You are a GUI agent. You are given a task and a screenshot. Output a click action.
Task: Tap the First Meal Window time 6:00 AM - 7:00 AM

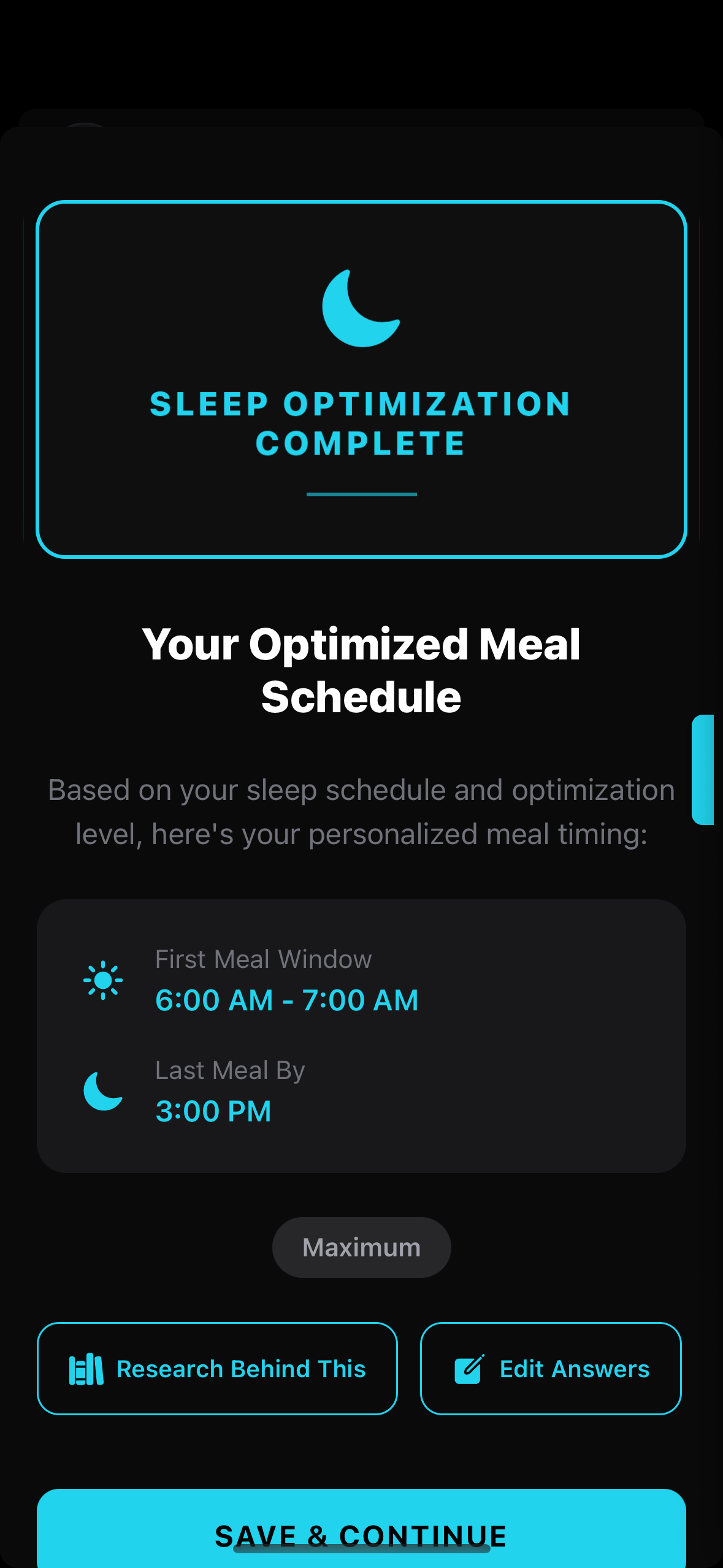coord(286,999)
